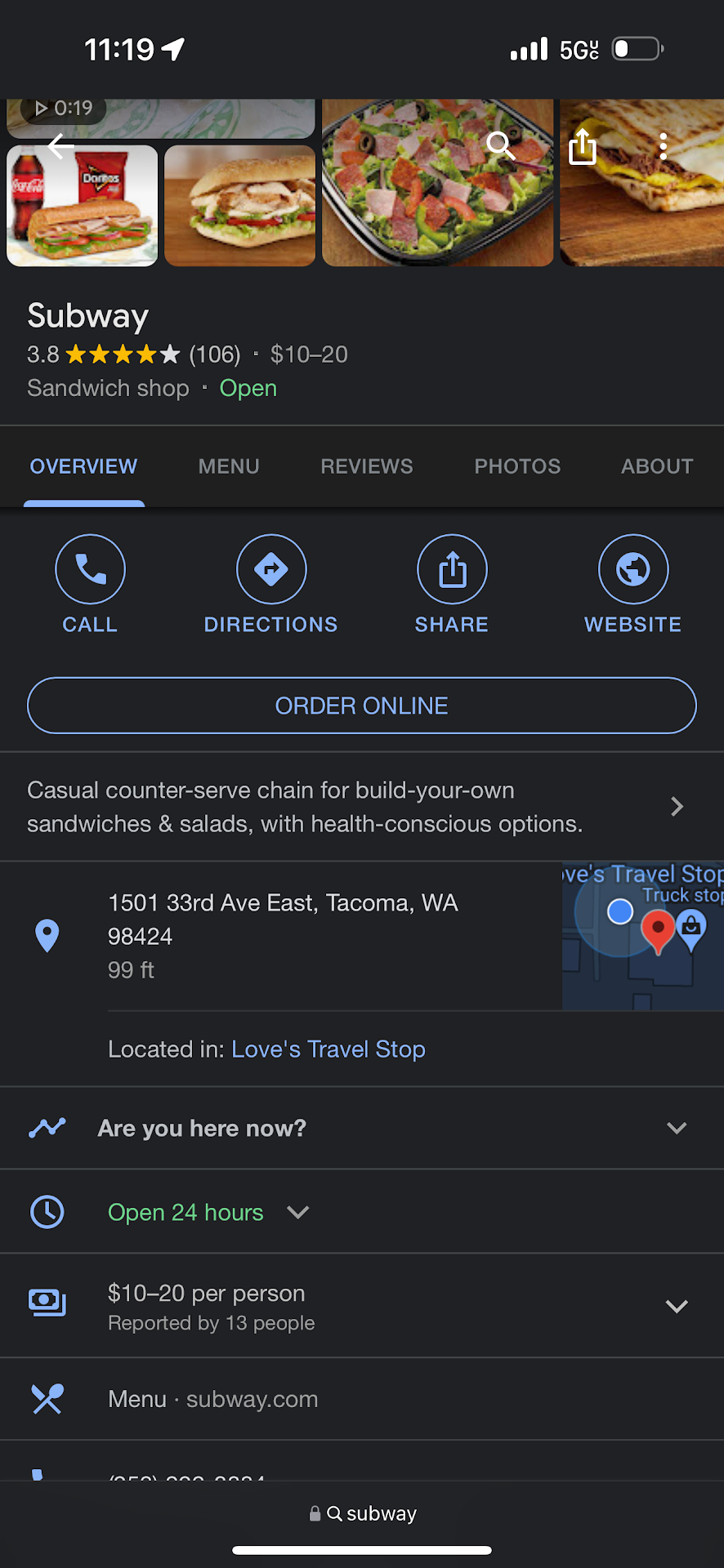Switch to the Reviews tab

pos(366,466)
